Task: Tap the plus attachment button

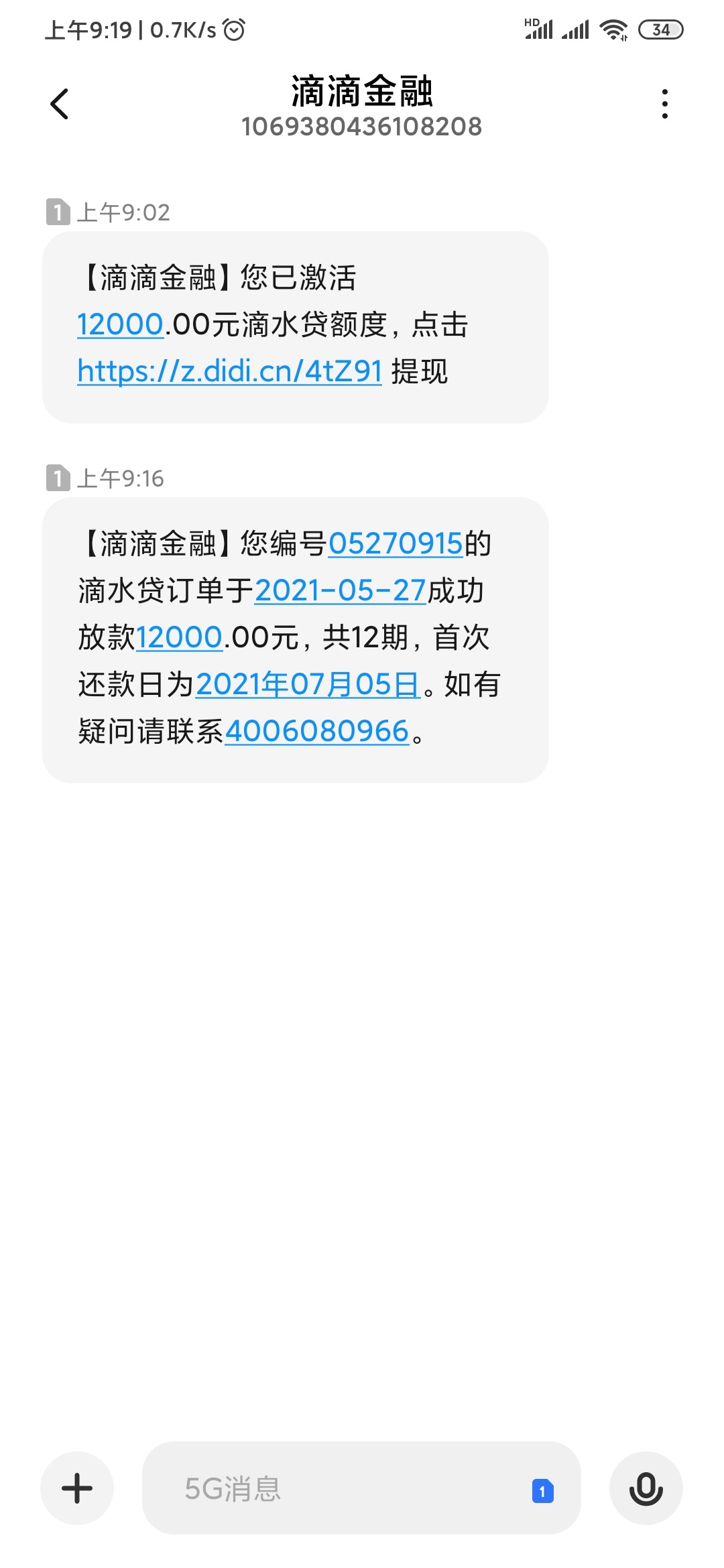Action: coord(77,1488)
